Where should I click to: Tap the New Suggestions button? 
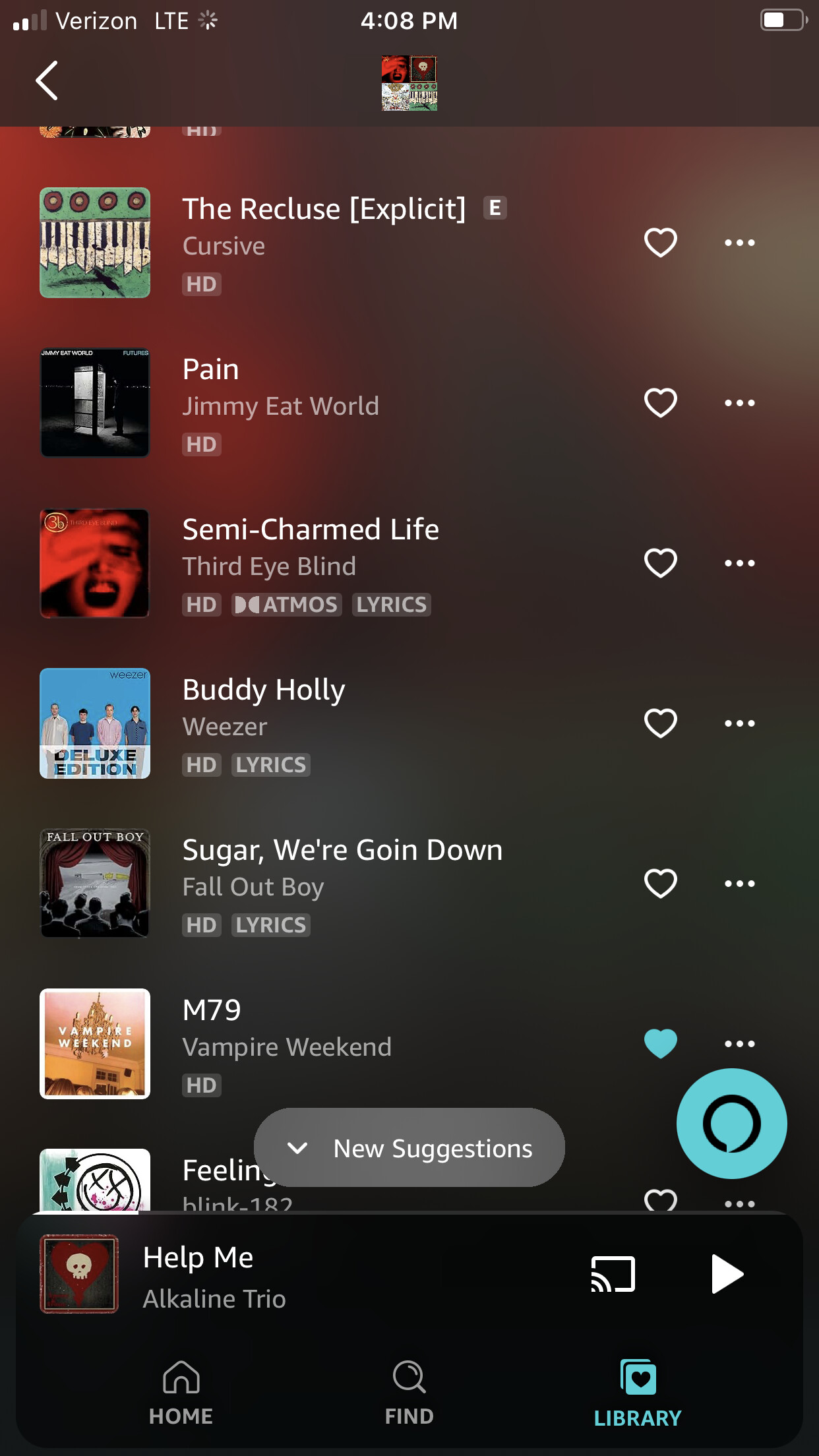(409, 1148)
